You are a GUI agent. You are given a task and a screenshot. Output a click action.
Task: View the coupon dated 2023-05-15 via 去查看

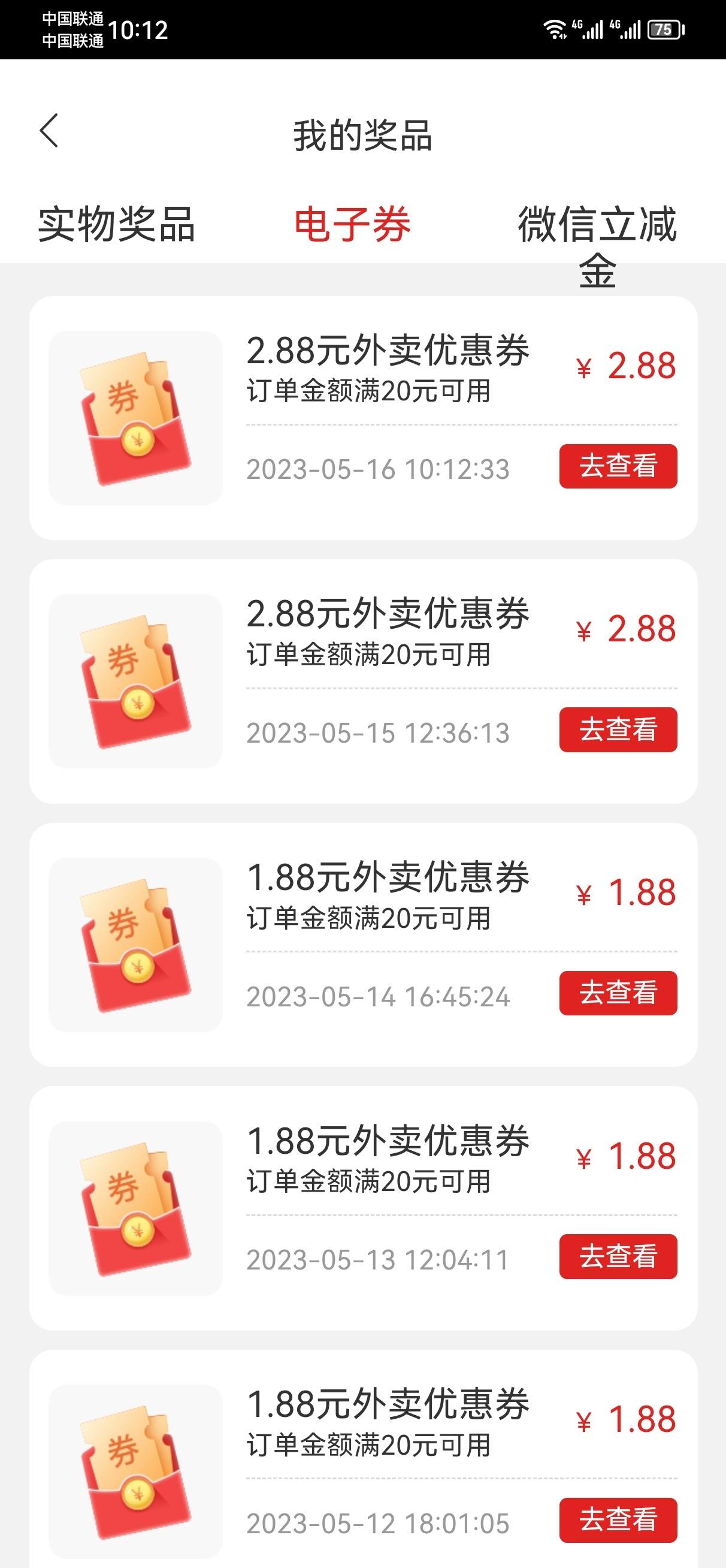[x=618, y=729]
